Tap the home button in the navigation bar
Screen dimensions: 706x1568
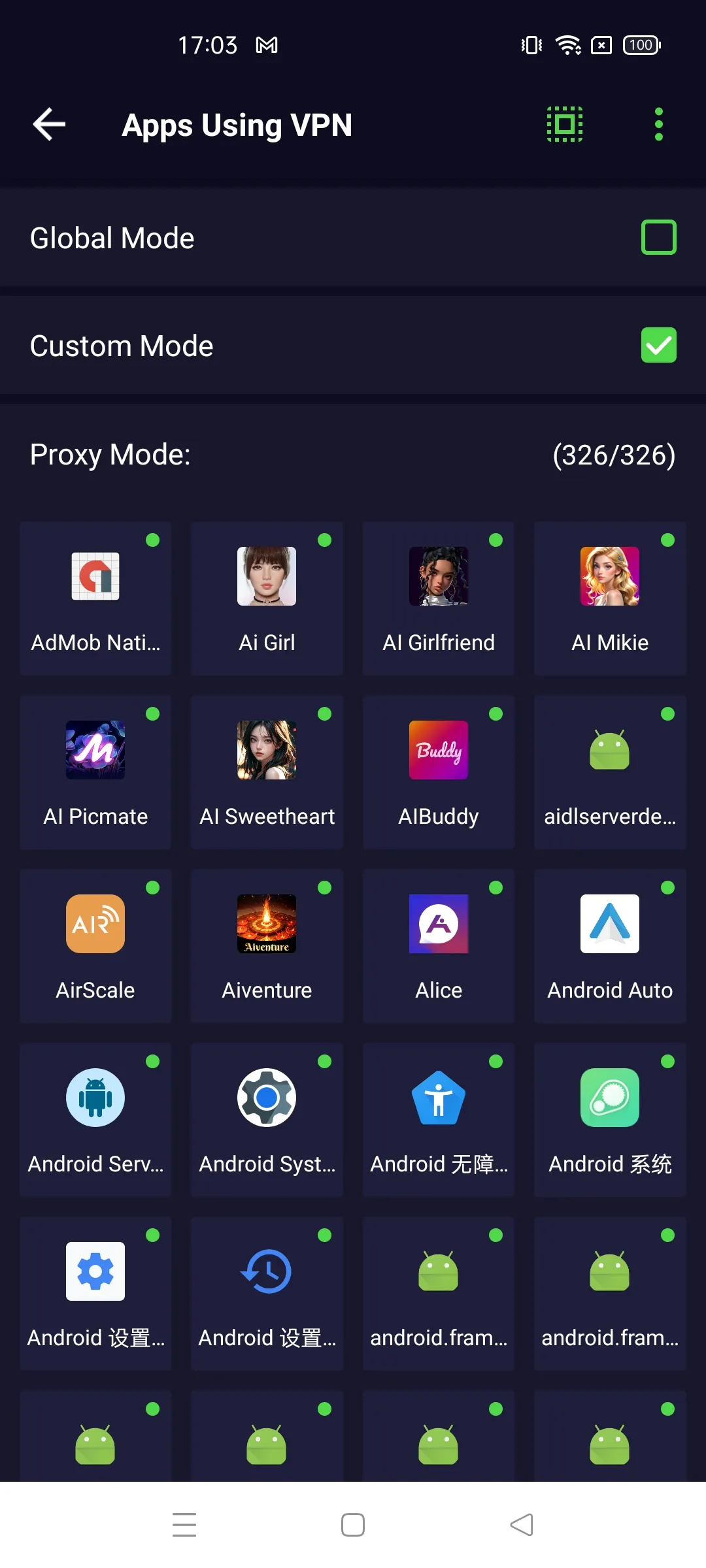point(352,1524)
